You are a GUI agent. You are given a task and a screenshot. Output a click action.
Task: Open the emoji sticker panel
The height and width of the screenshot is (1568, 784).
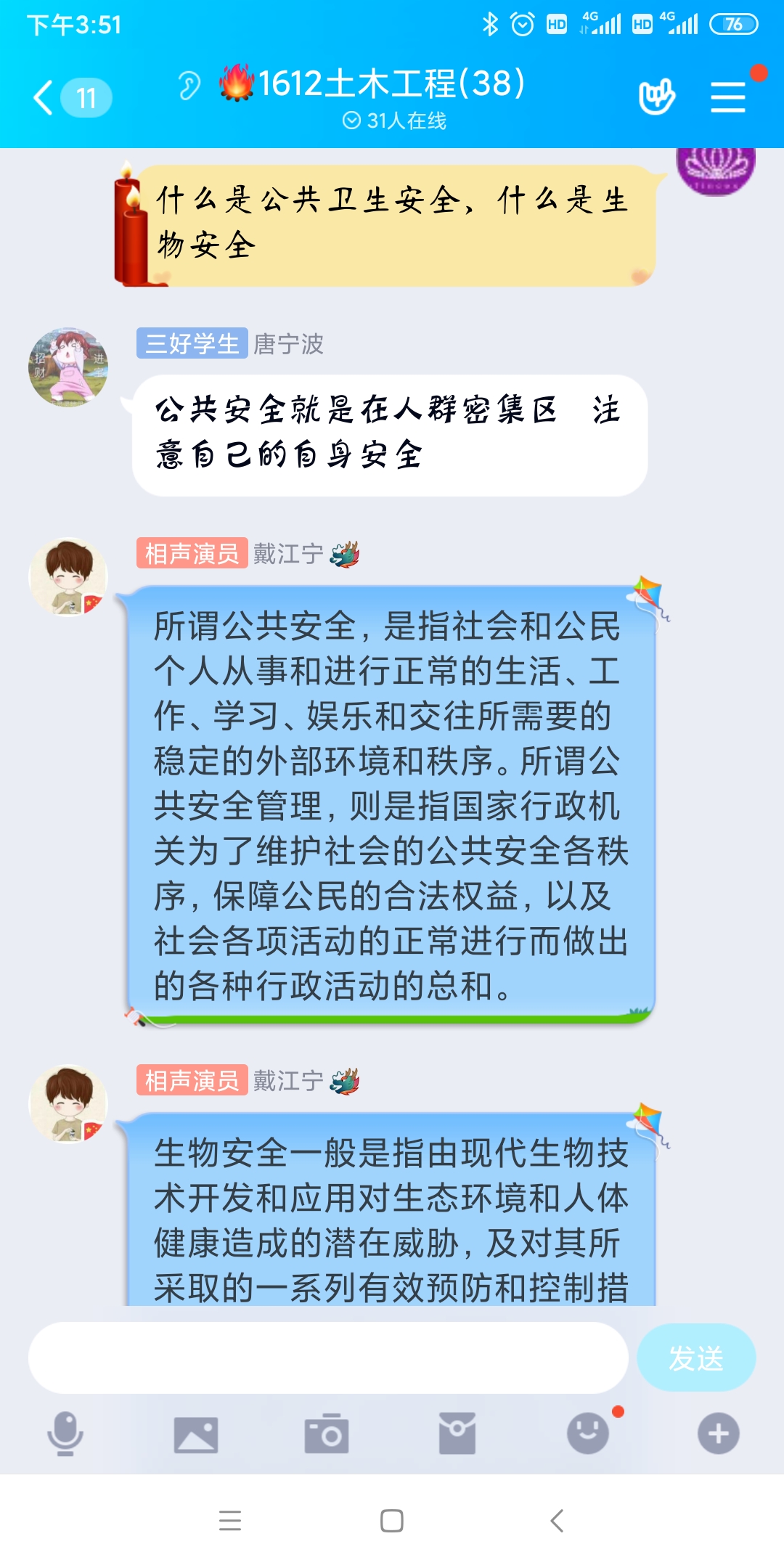(588, 1434)
